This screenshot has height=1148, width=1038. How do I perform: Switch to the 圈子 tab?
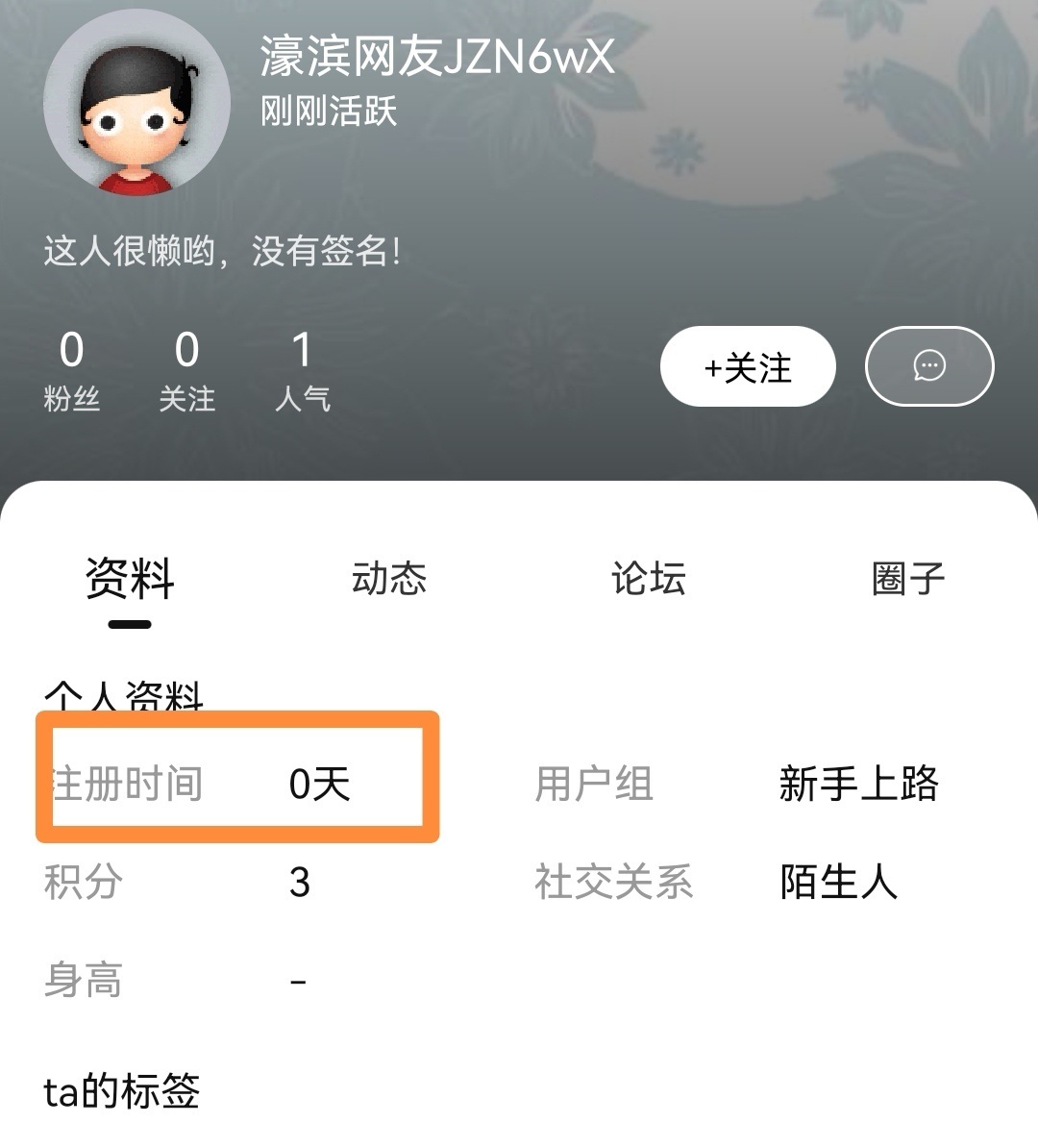click(x=908, y=579)
